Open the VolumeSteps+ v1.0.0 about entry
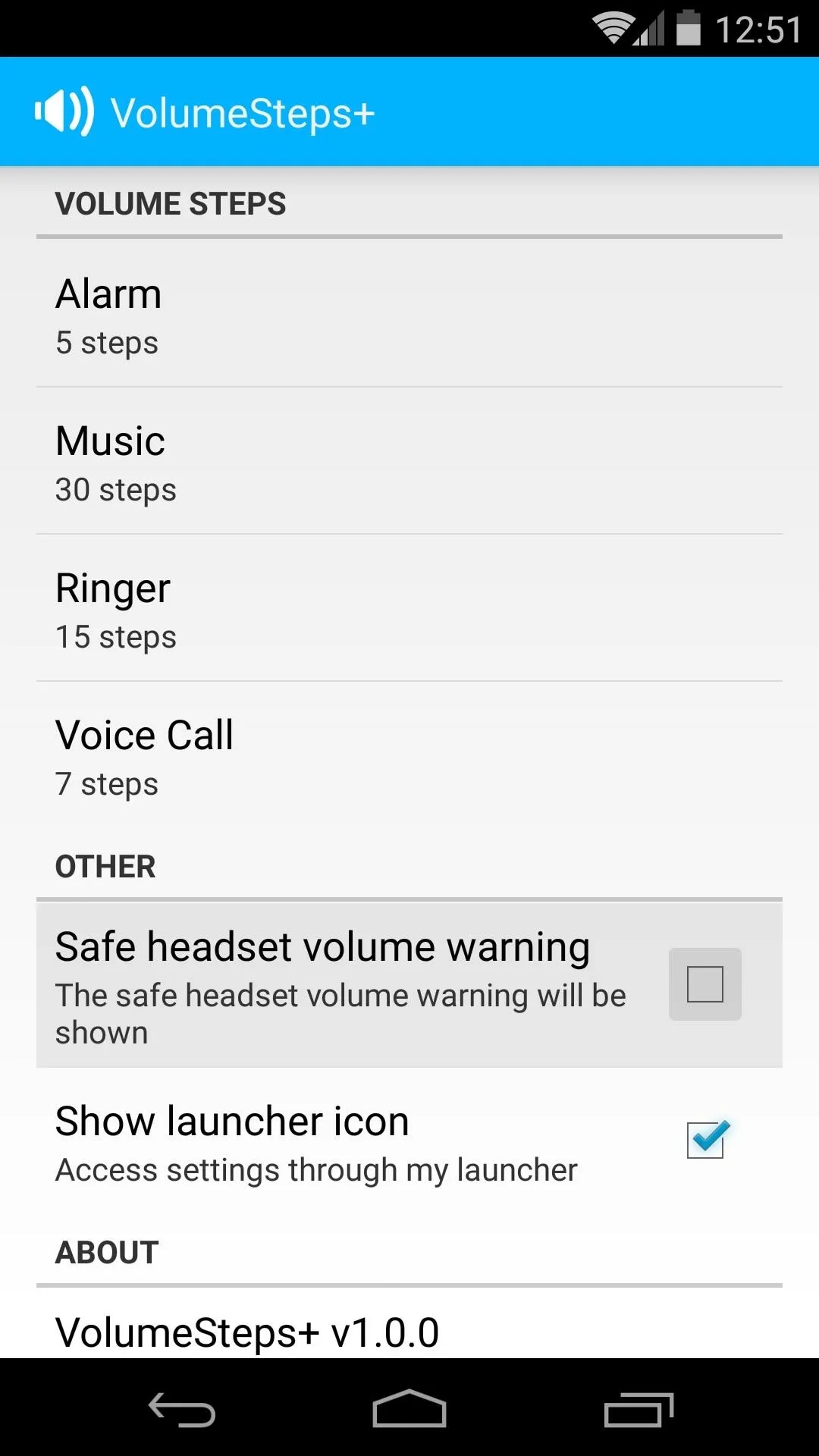The width and height of the screenshot is (819, 1456). (x=409, y=1323)
